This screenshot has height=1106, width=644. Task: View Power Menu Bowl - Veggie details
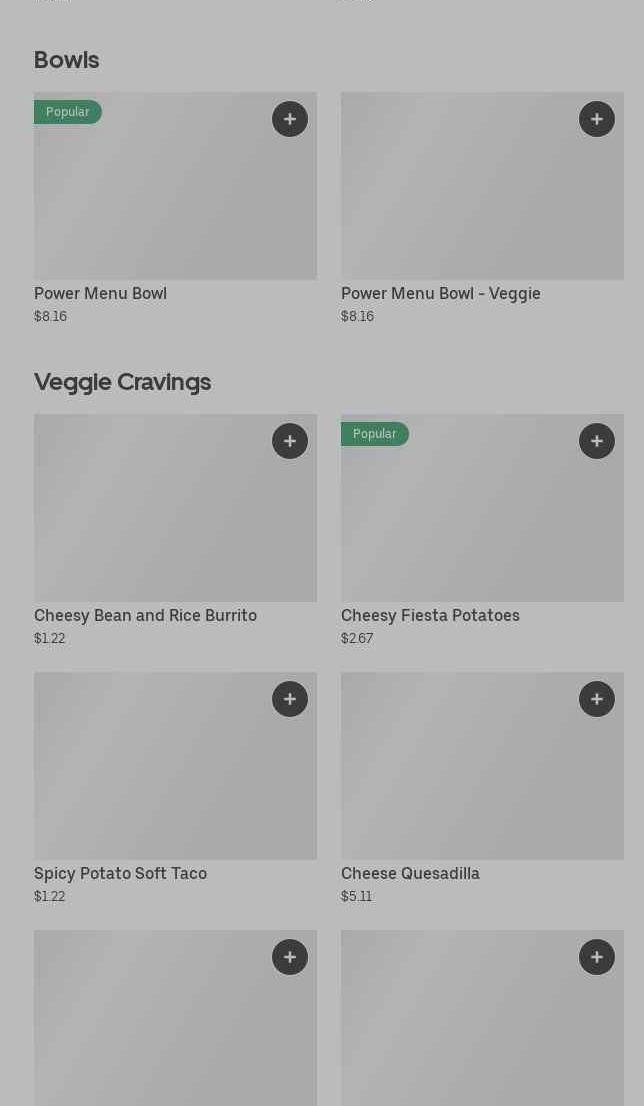click(482, 209)
